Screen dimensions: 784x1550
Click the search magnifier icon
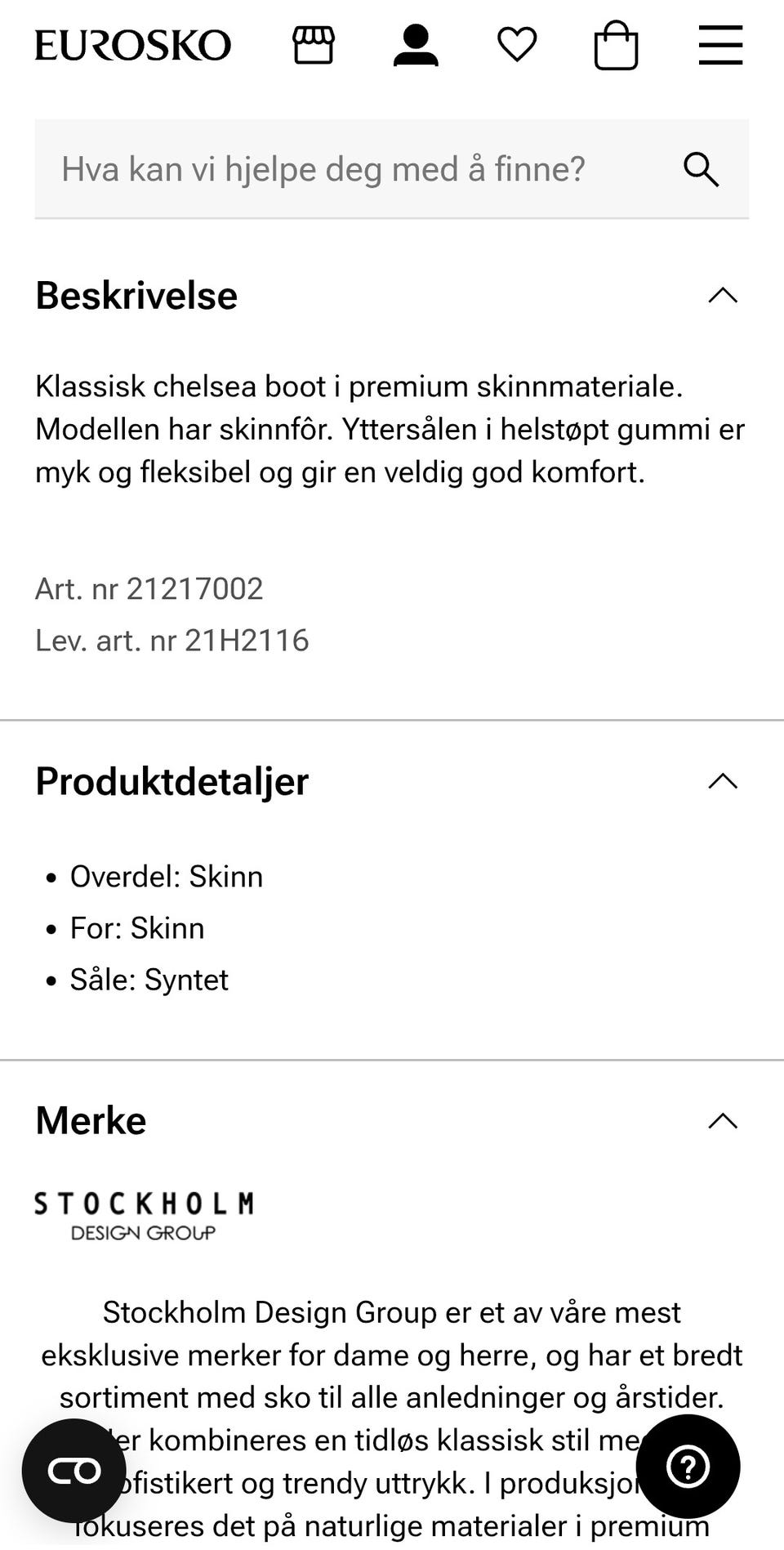702,169
